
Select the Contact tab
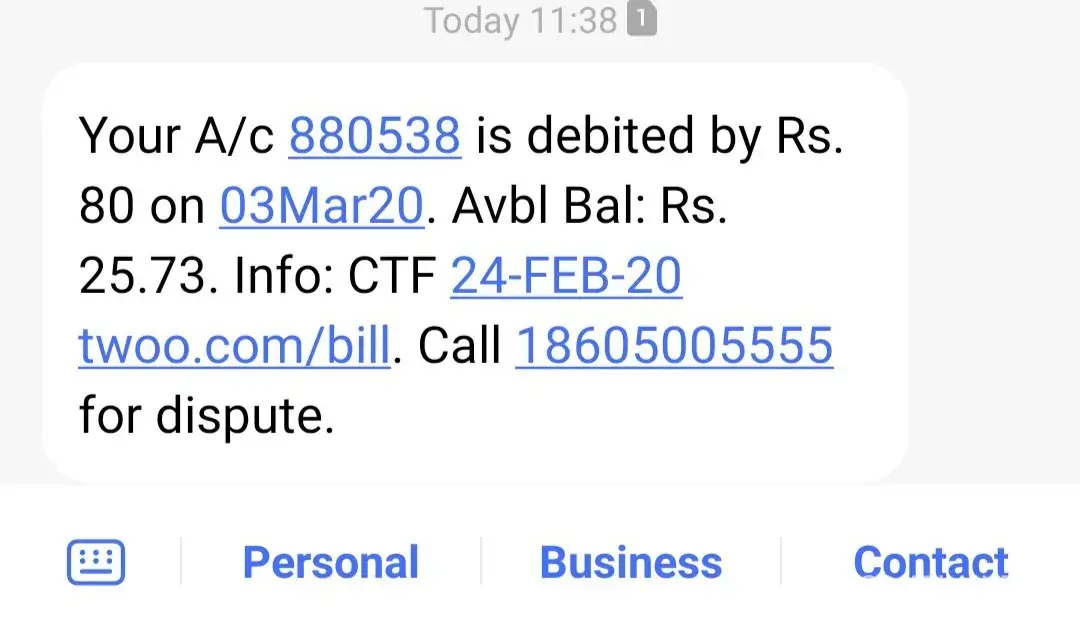tap(930, 562)
